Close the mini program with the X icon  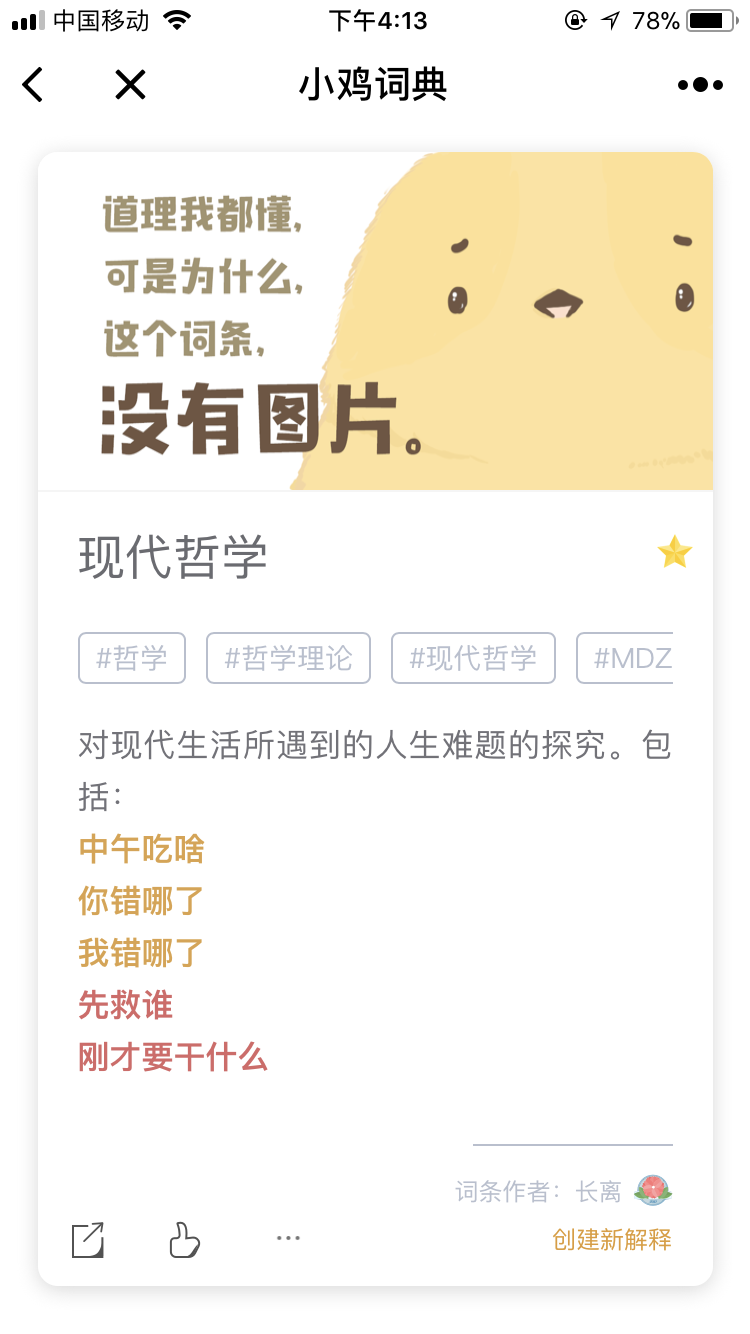point(130,85)
